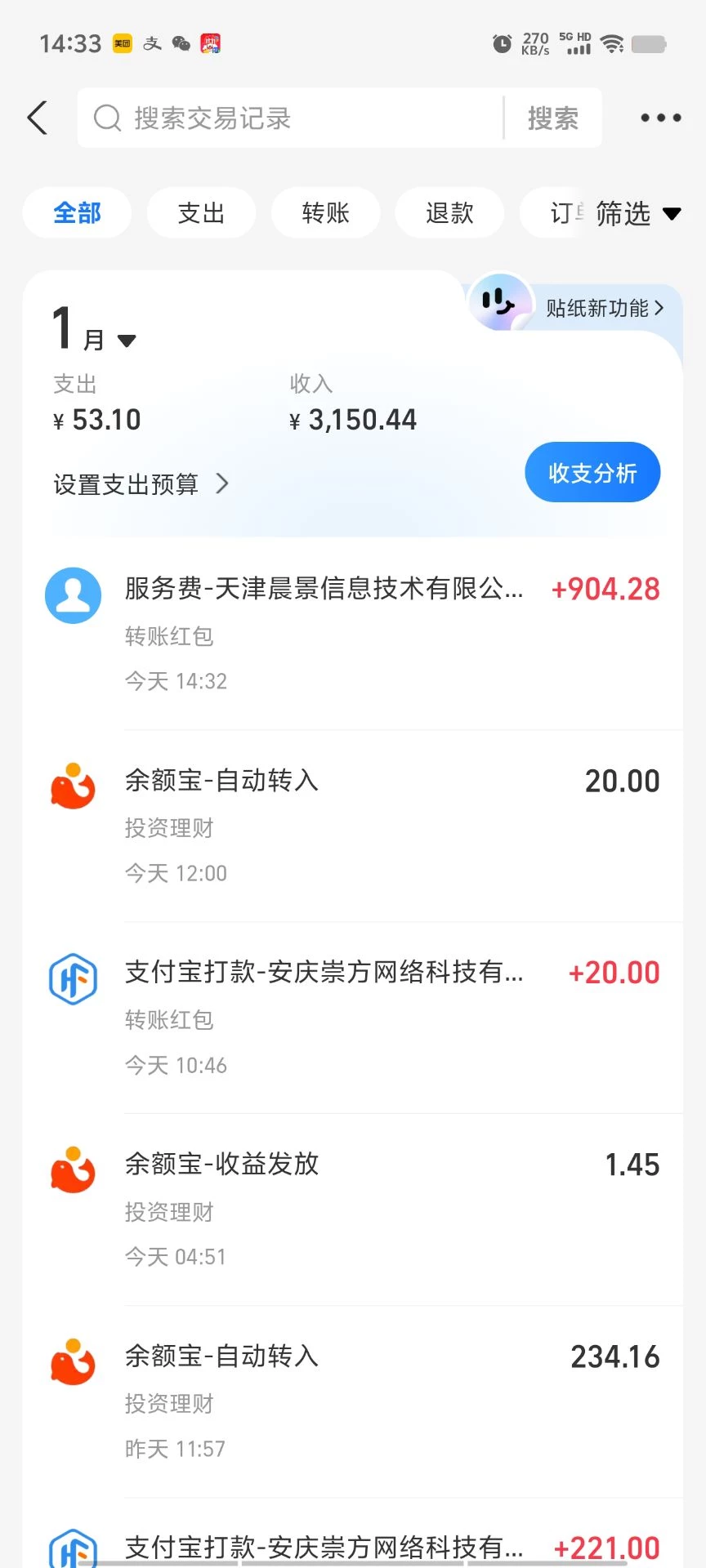
Task: Go back using the top-left arrow
Action: click(38, 118)
